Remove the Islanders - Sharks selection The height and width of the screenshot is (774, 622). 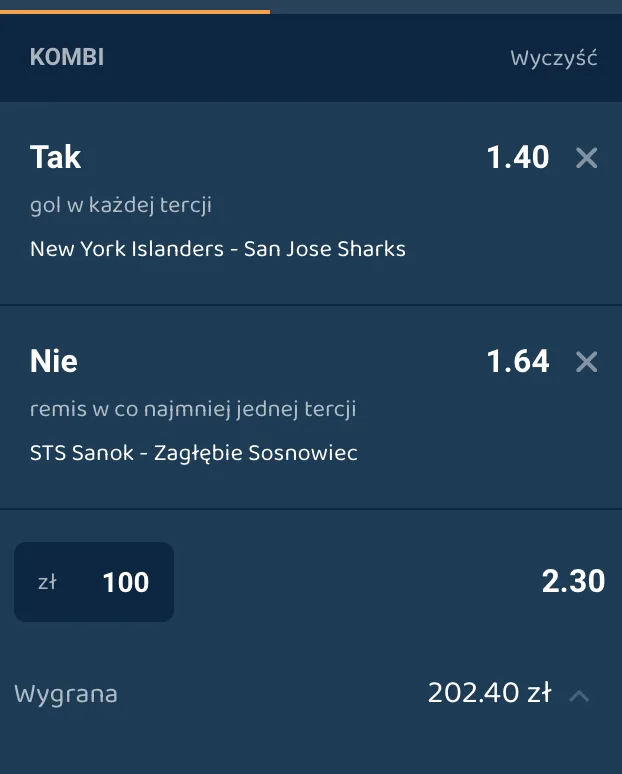[587, 158]
